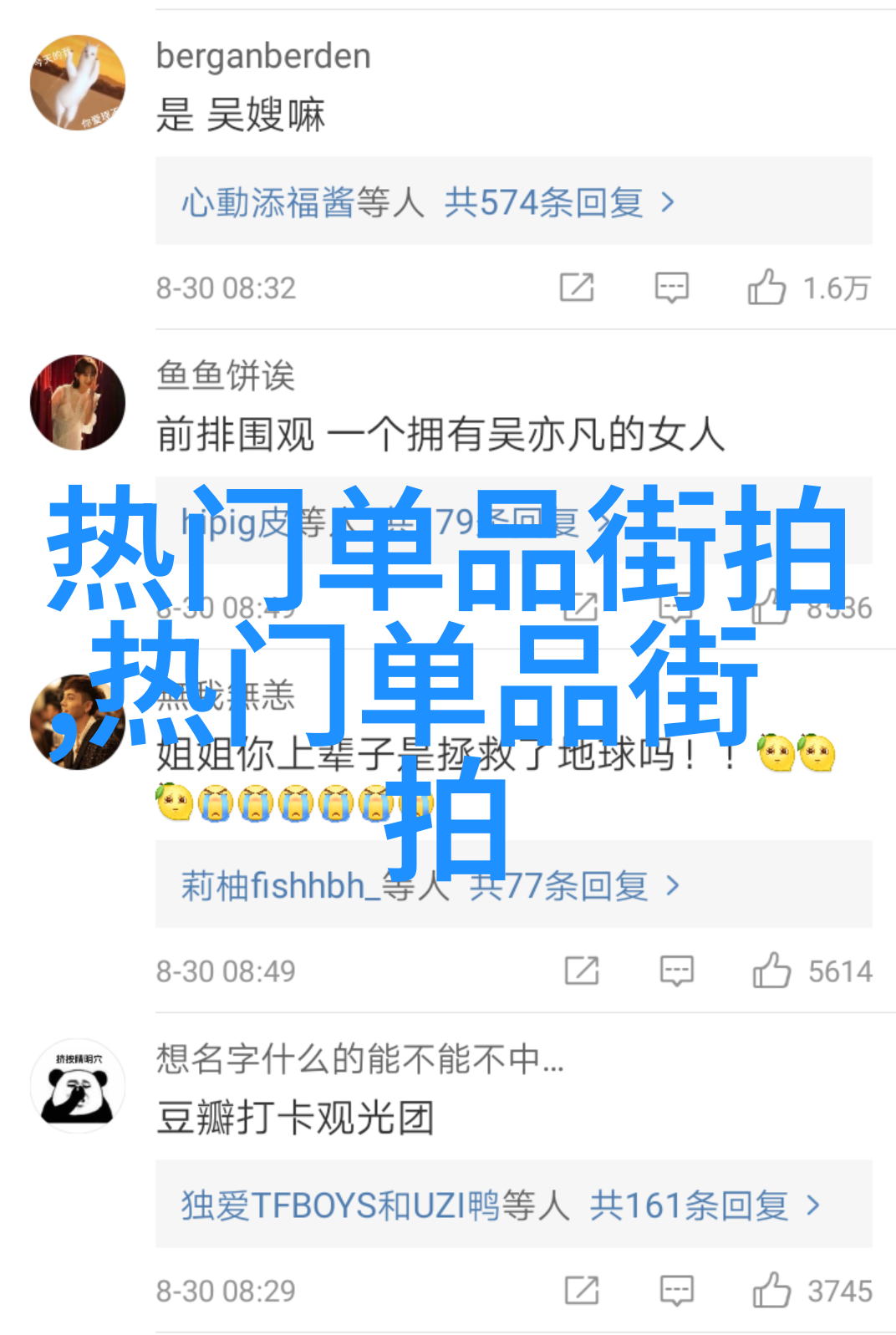Repost the 豆瓣打卡观光团 comment
The height and width of the screenshot is (1335, 896).
pos(582,1290)
